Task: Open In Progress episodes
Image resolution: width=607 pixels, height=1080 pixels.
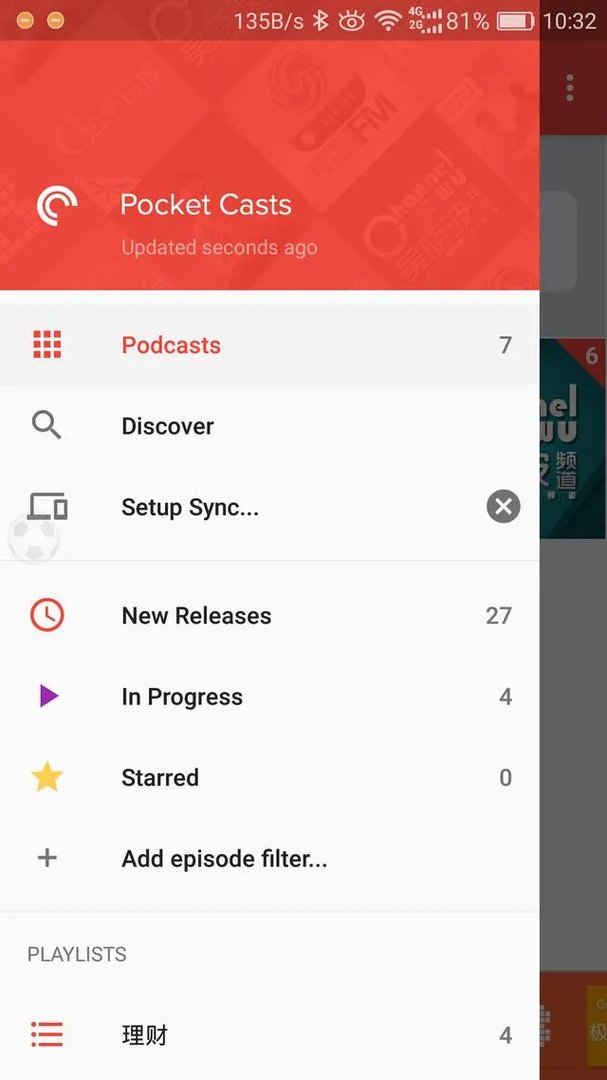Action: (182, 697)
